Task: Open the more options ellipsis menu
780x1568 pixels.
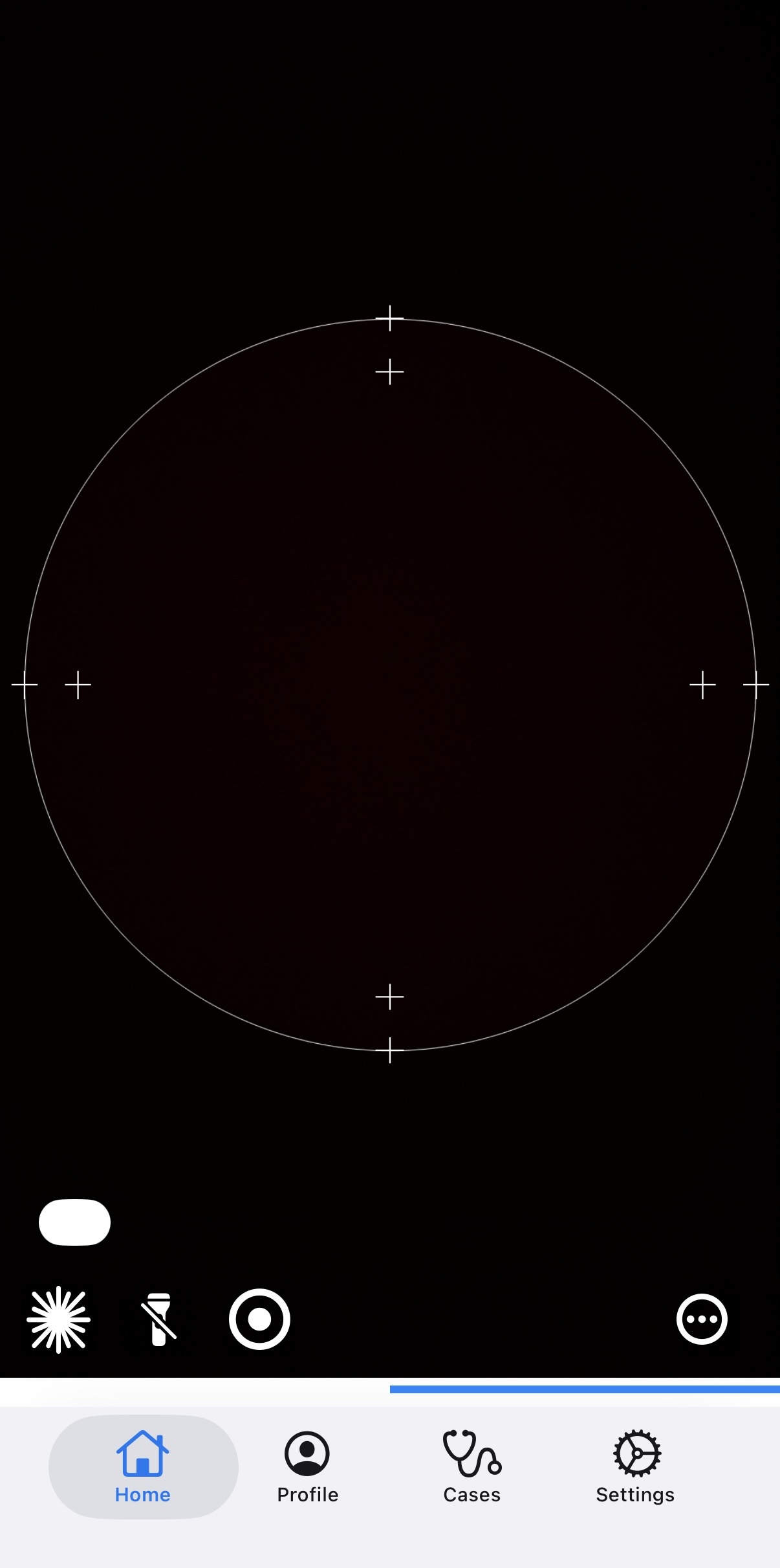Action: coord(702,1320)
